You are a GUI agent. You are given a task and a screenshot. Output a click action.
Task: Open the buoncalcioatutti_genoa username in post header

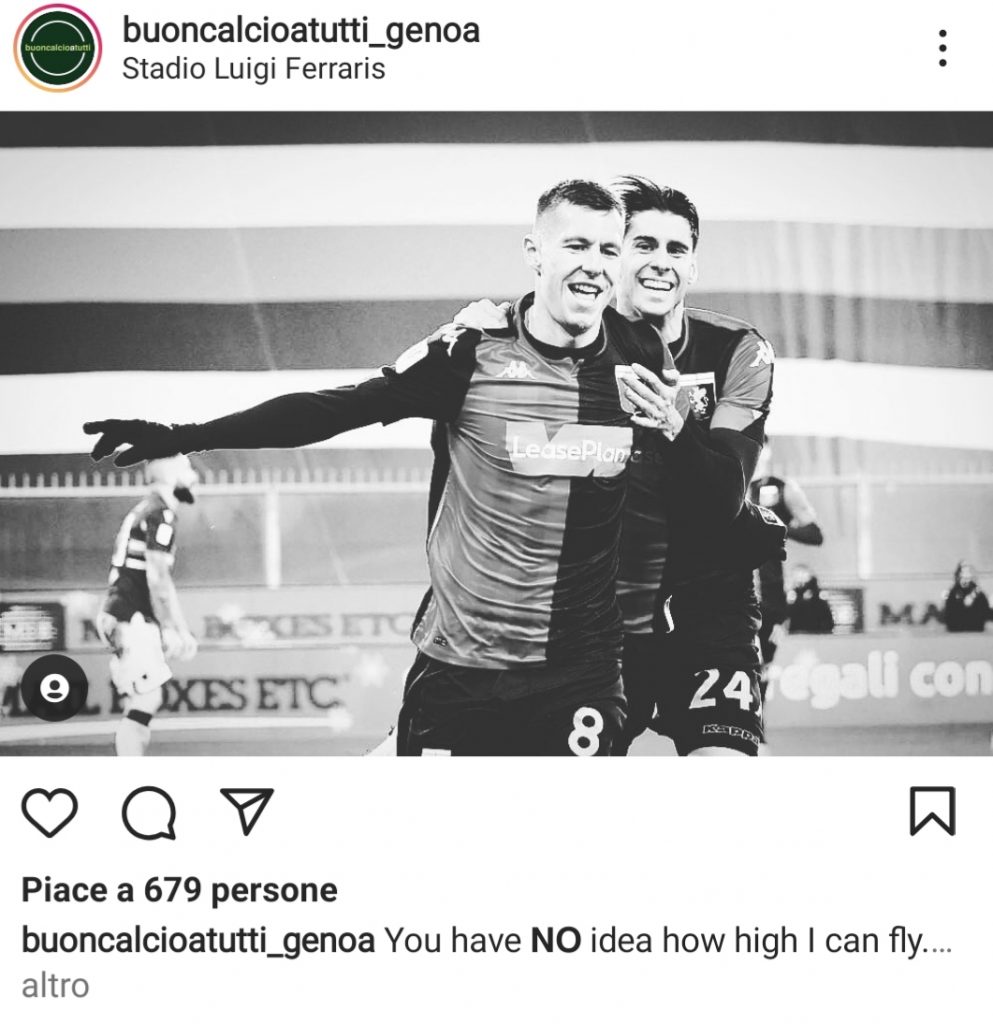pyautogui.click(x=300, y=30)
